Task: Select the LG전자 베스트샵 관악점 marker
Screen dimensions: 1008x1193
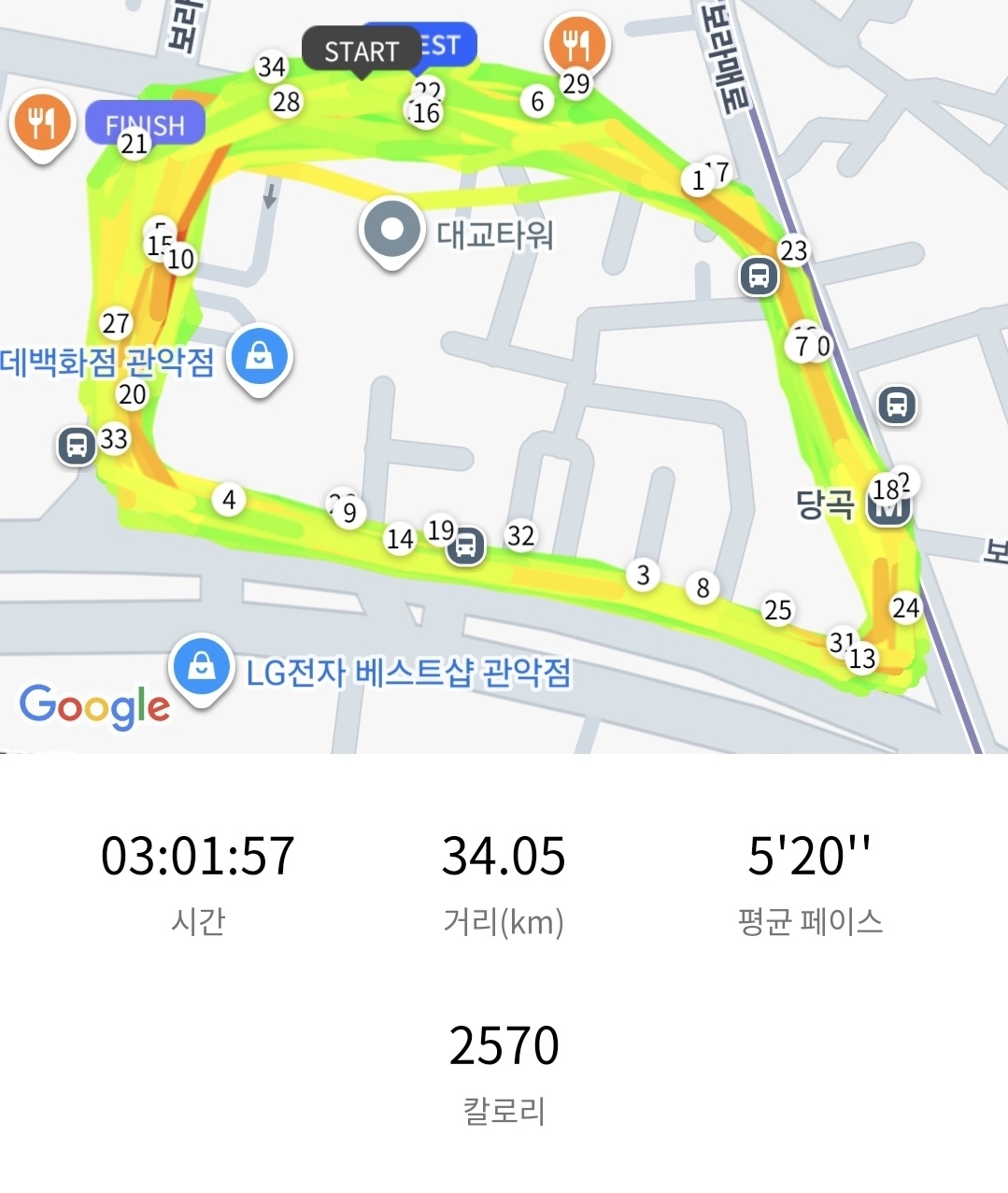Action: pyautogui.click(x=201, y=670)
